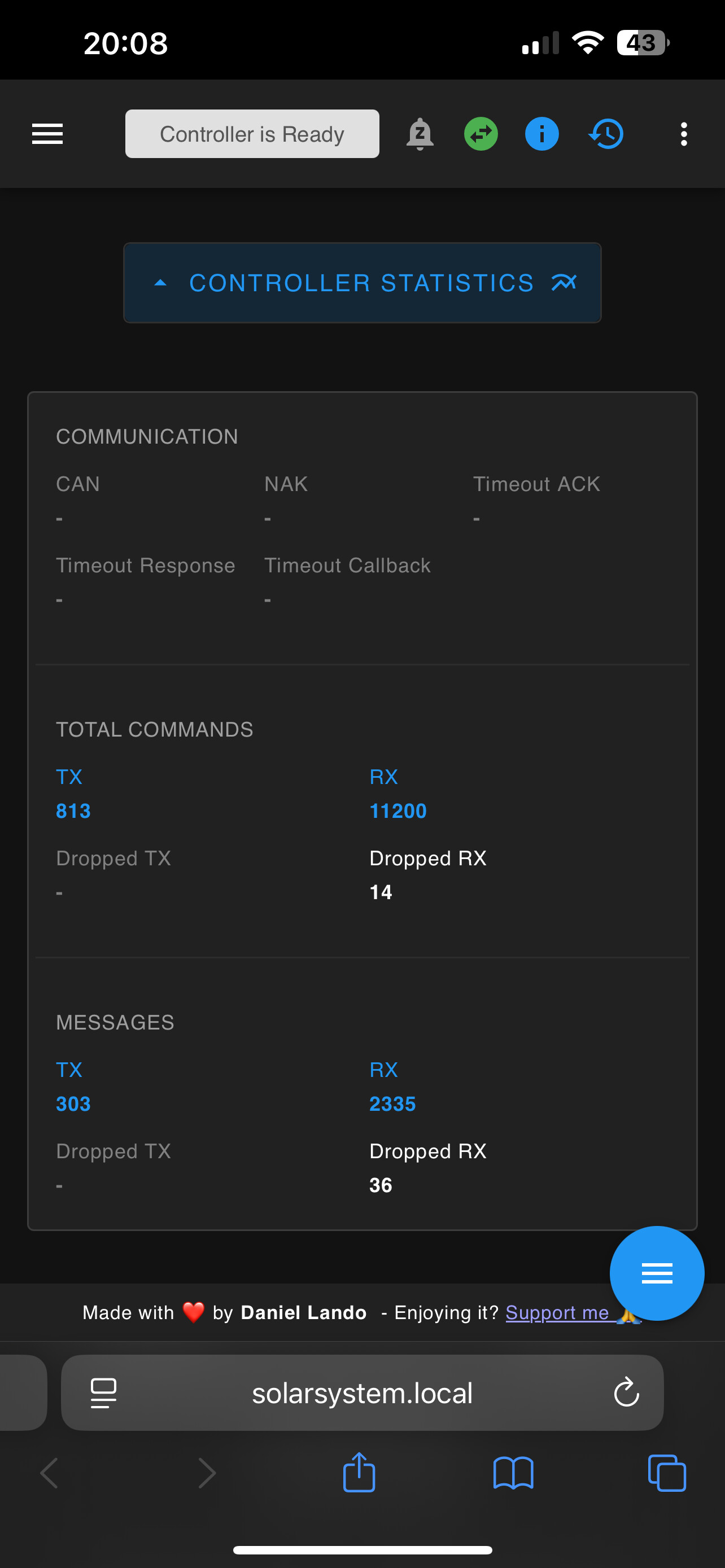Image resolution: width=725 pixels, height=1568 pixels.
Task: Reload the page in Safari
Action: [x=626, y=1392]
